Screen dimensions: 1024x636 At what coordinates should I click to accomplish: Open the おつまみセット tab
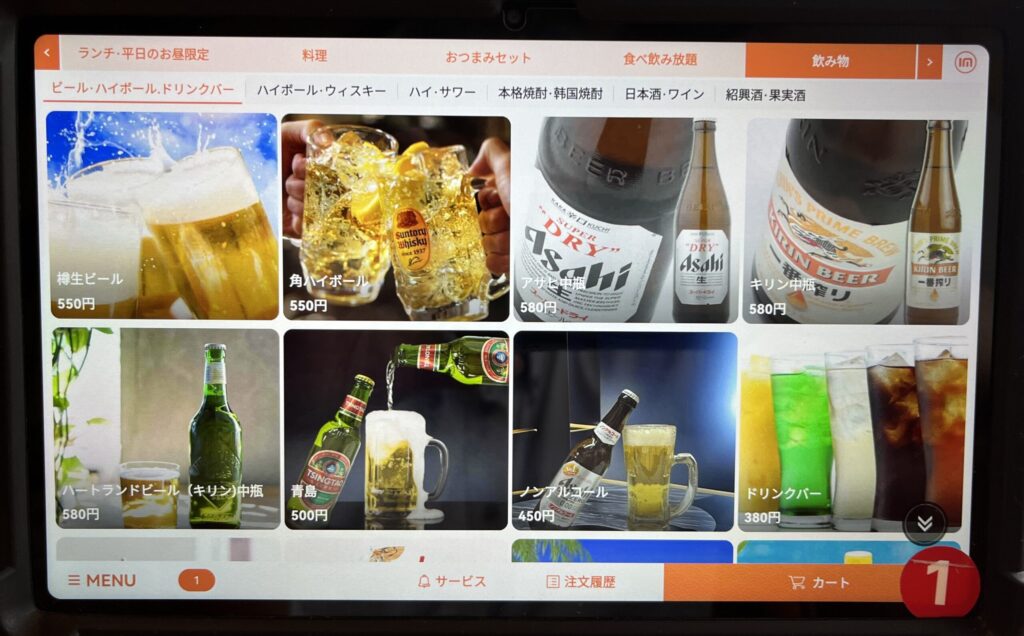[x=488, y=58]
